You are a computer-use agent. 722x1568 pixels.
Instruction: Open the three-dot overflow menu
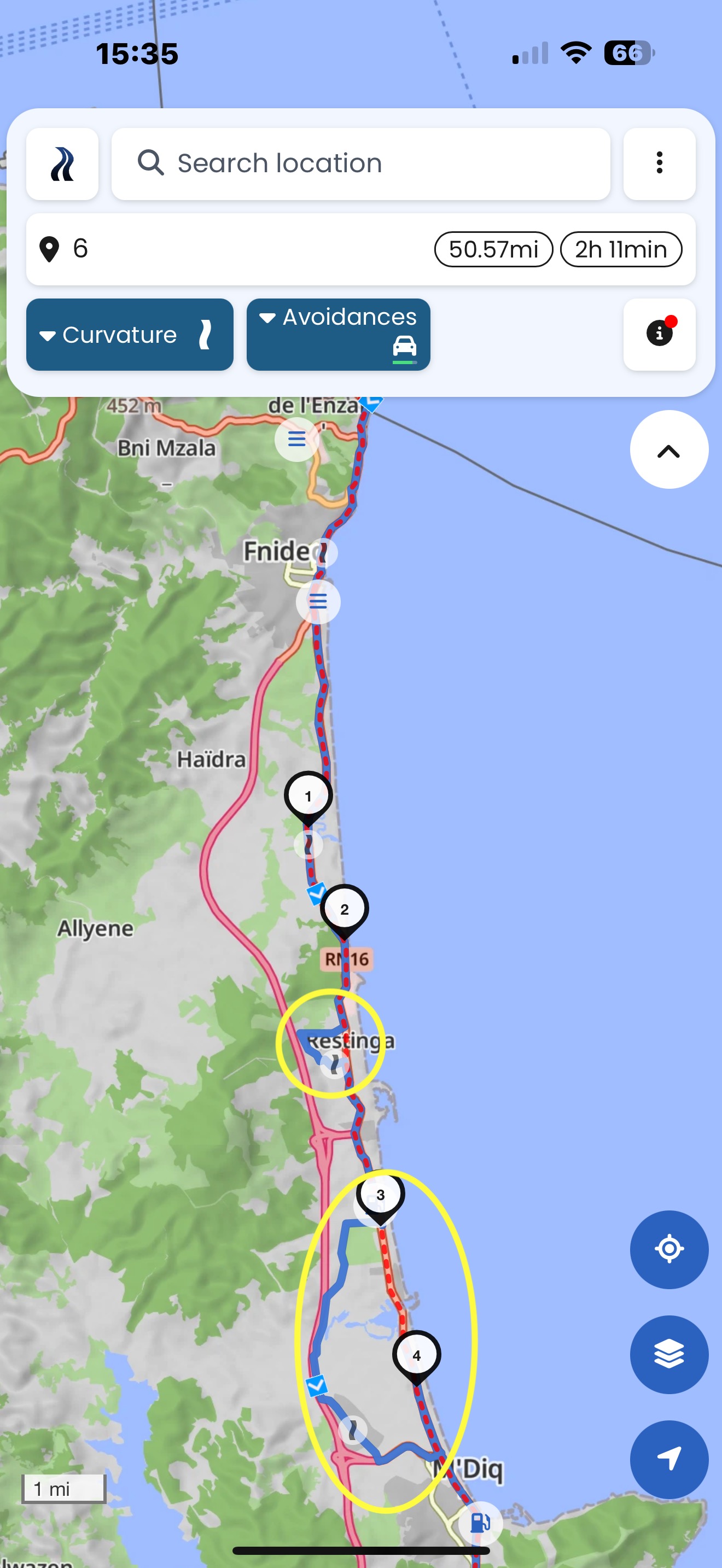click(659, 163)
